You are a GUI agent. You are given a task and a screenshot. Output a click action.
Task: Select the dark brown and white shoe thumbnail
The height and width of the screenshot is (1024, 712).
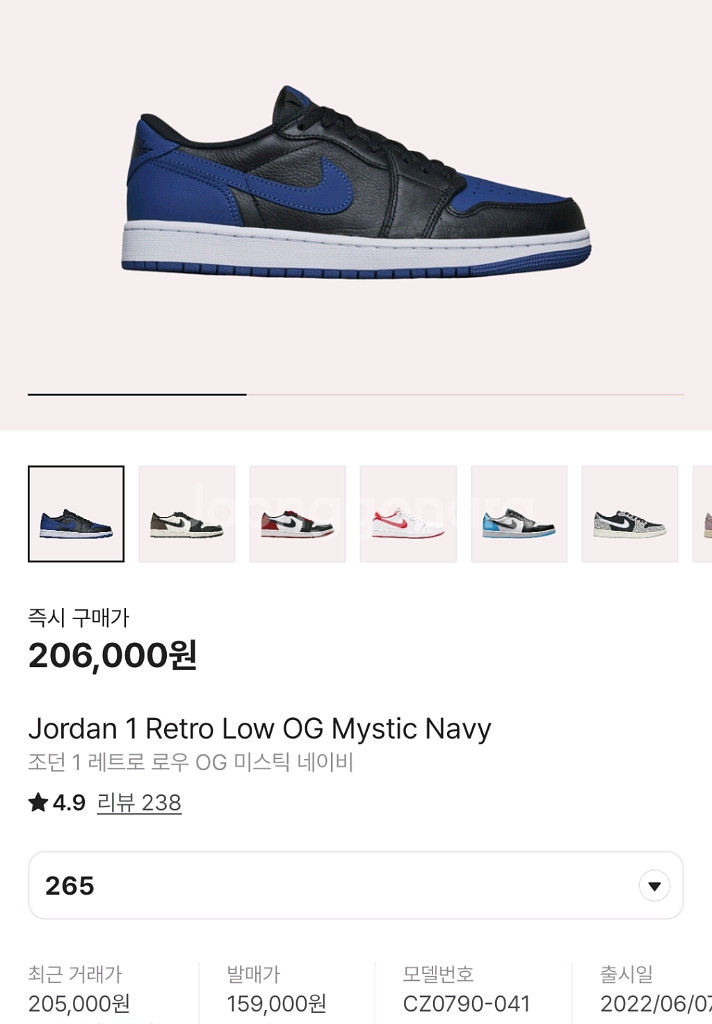[x=187, y=514]
